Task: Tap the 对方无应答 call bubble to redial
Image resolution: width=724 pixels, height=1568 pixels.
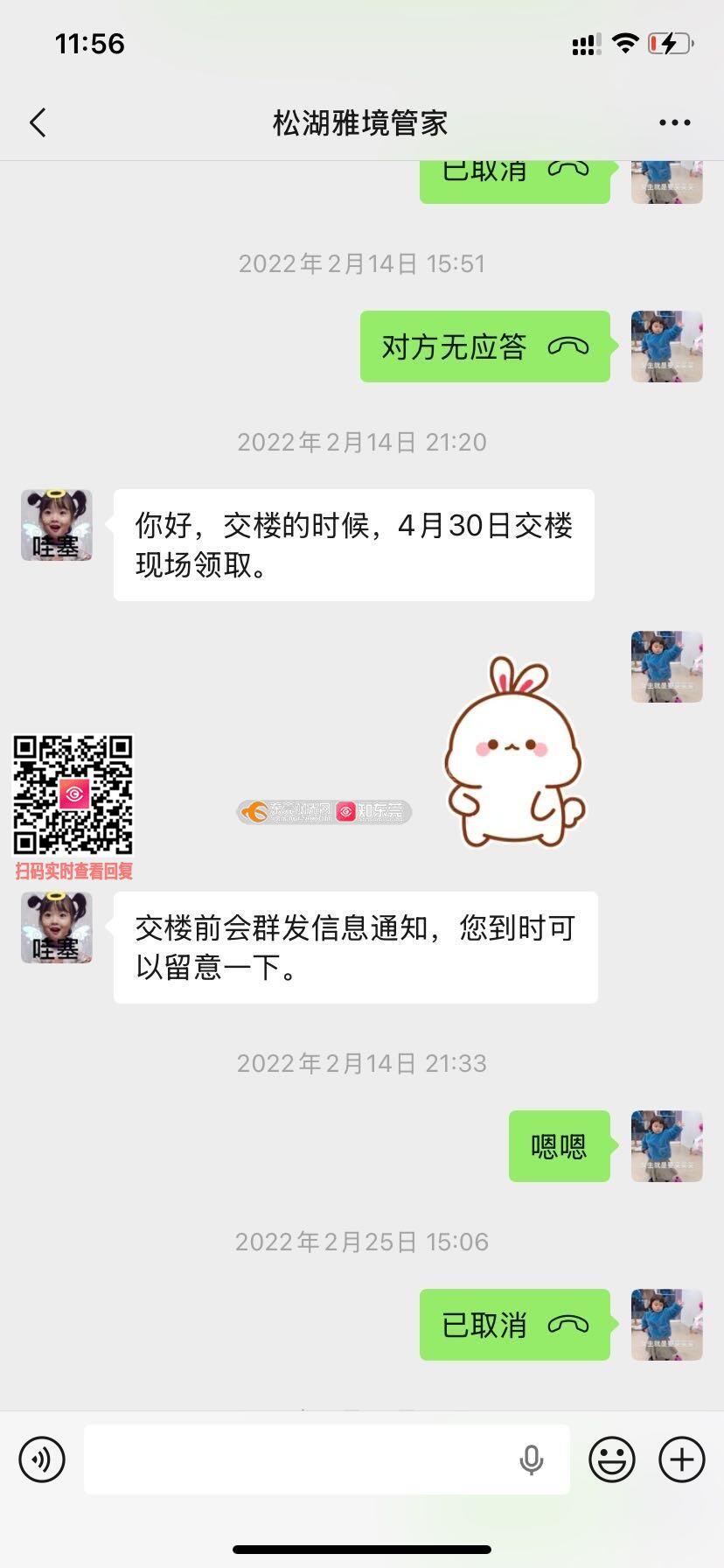Action: tap(484, 346)
